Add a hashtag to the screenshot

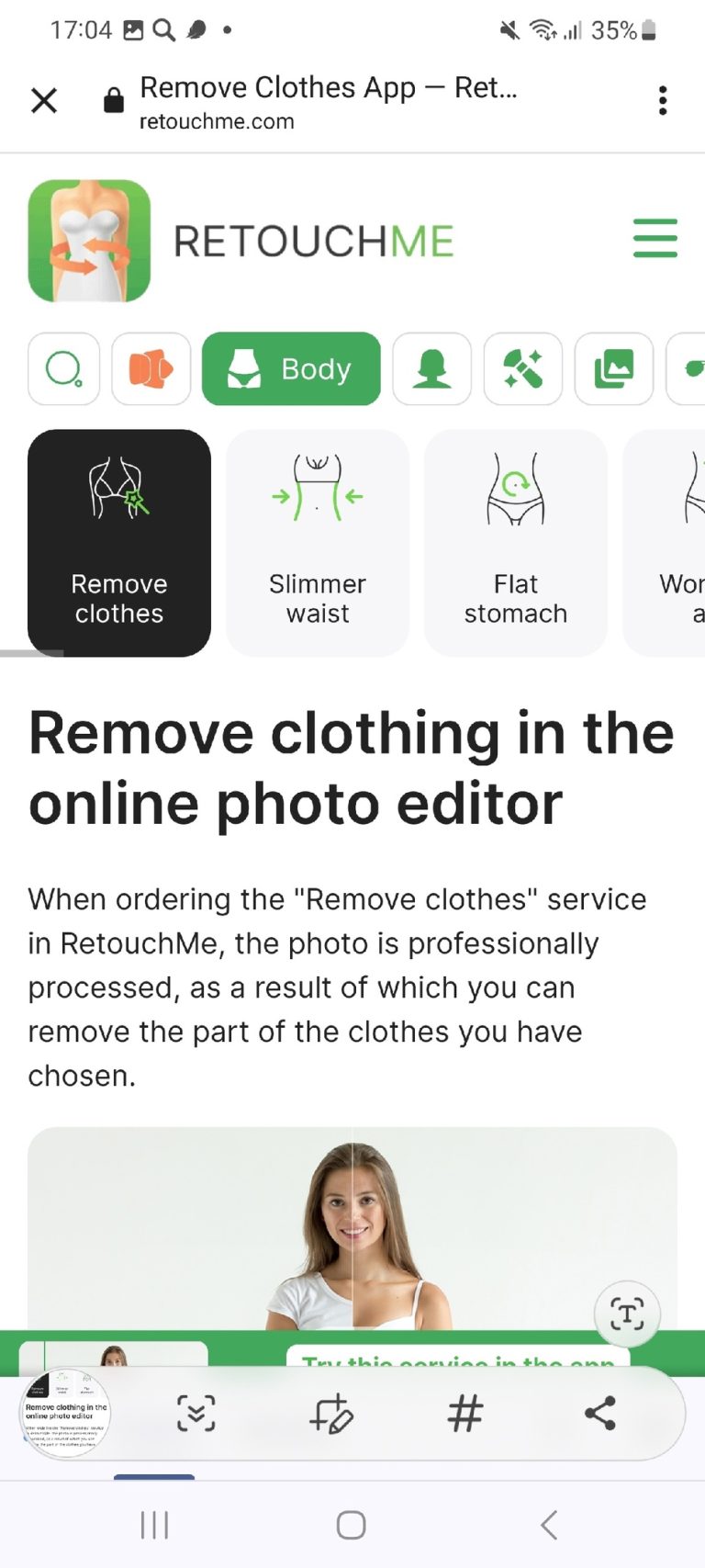(x=465, y=1413)
